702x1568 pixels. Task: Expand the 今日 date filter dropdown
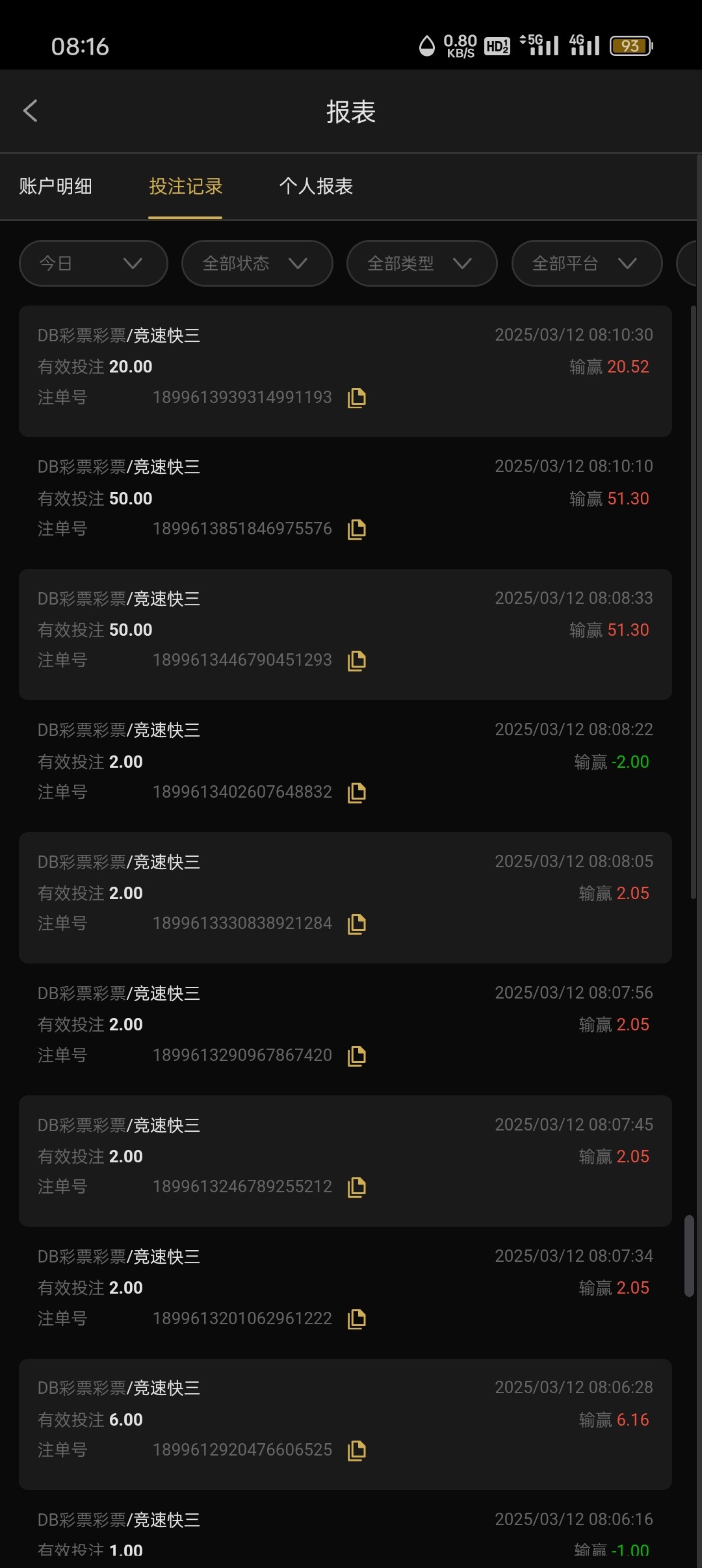pos(94,263)
